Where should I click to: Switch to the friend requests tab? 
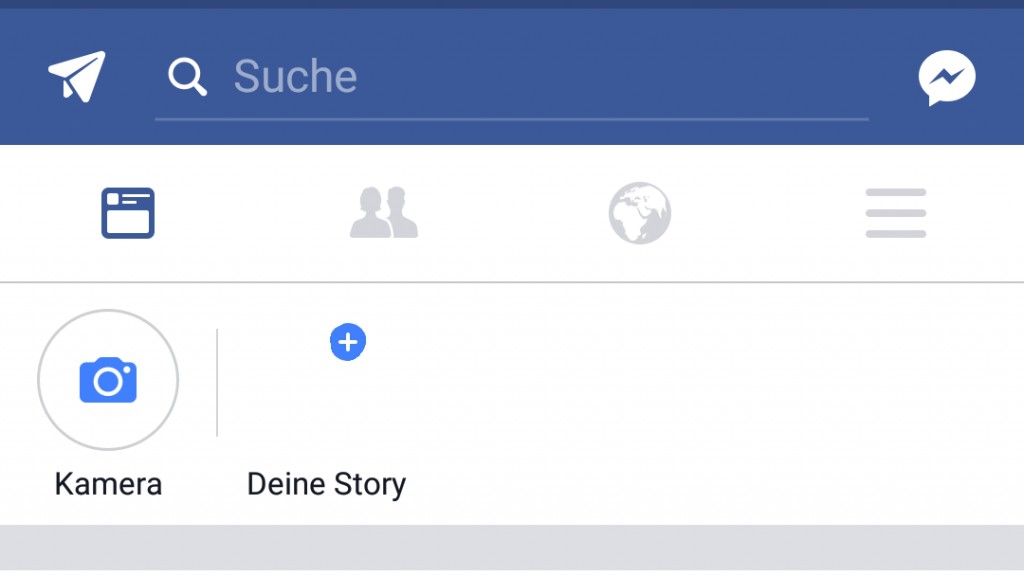383,213
